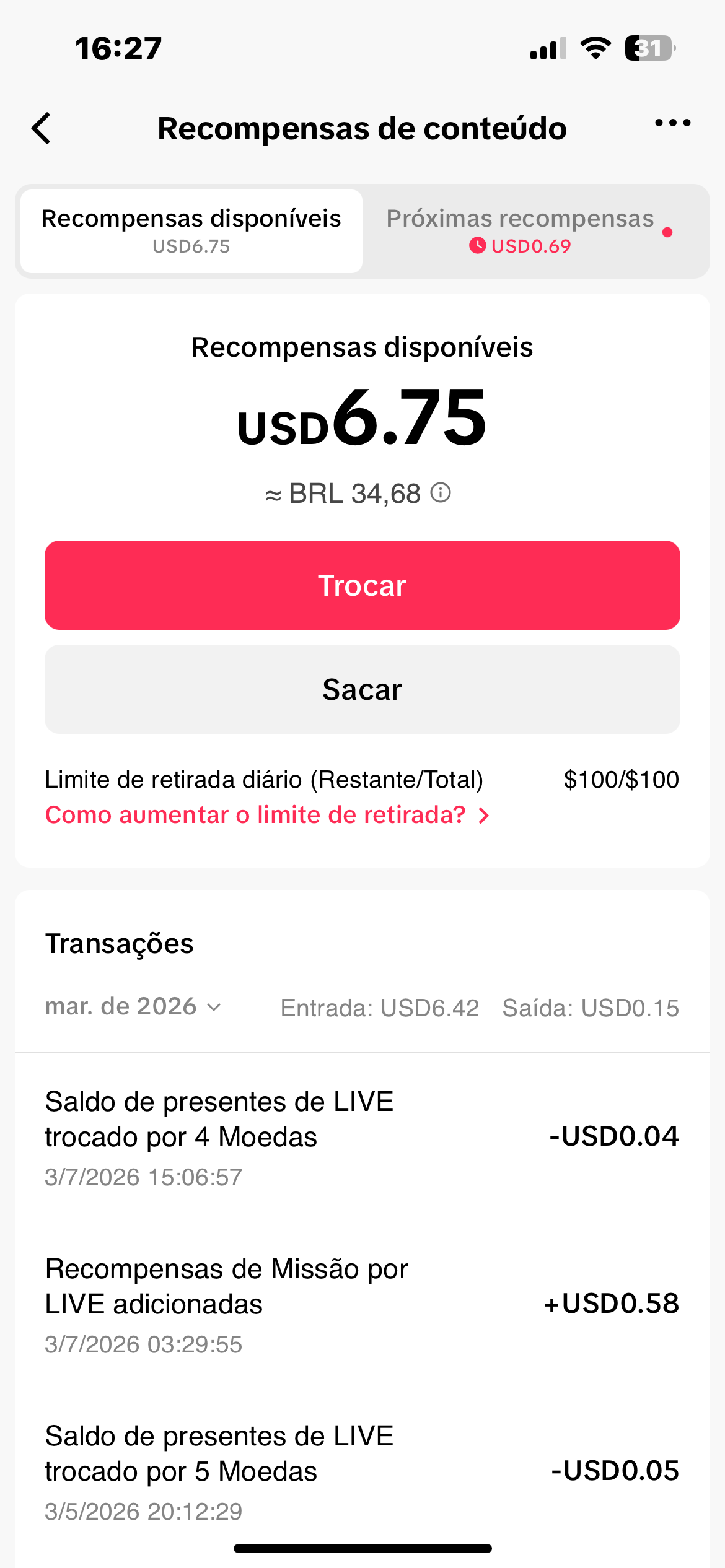Screen dimensions: 725x1568
Task: Open the three-dot overflow menu
Action: [672, 123]
